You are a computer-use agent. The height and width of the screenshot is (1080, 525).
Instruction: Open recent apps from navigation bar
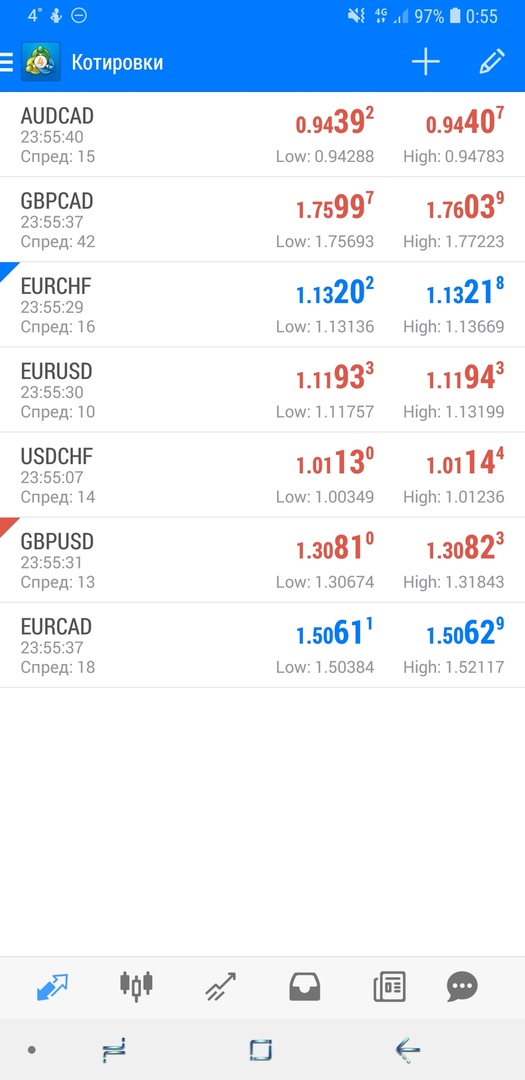(114, 1050)
